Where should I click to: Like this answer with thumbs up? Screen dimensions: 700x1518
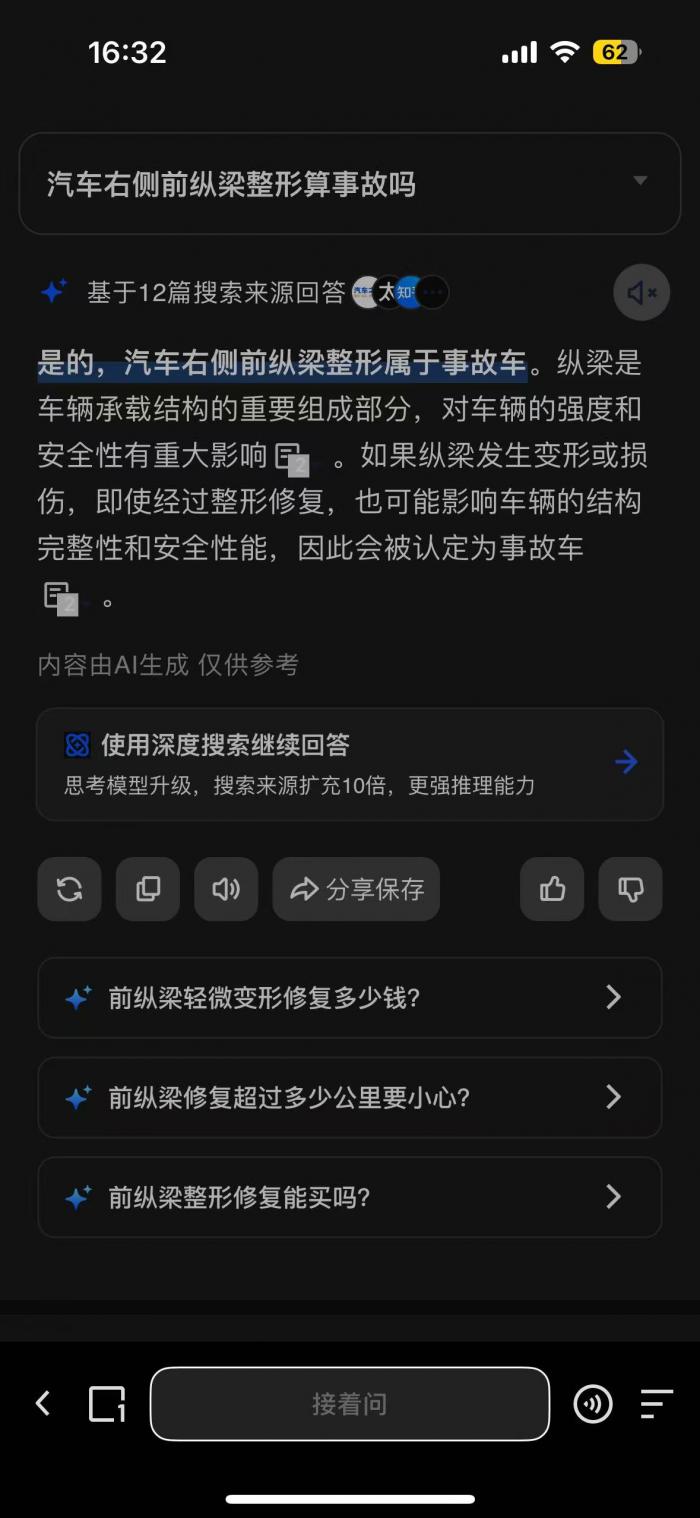tap(552, 889)
